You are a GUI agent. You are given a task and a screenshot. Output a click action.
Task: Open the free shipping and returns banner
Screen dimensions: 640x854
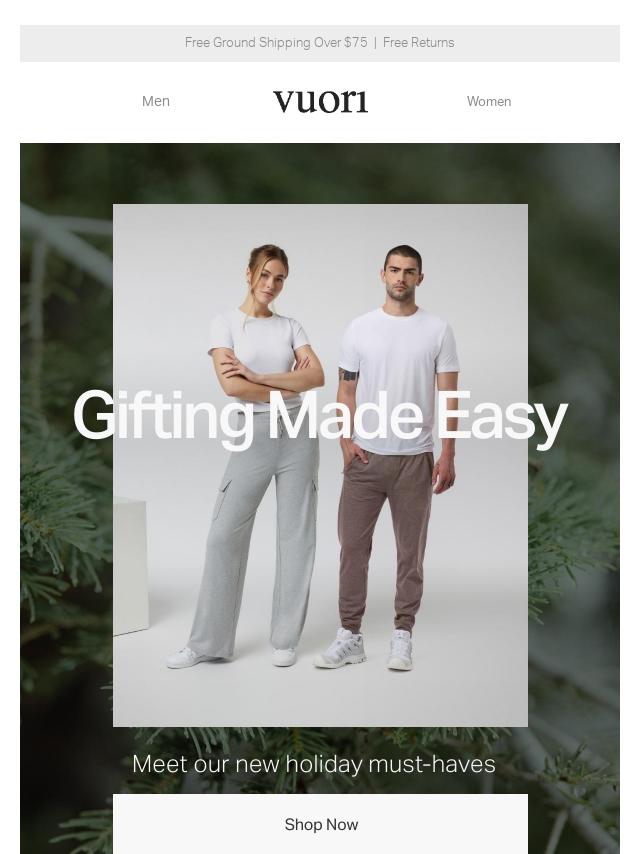click(320, 43)
